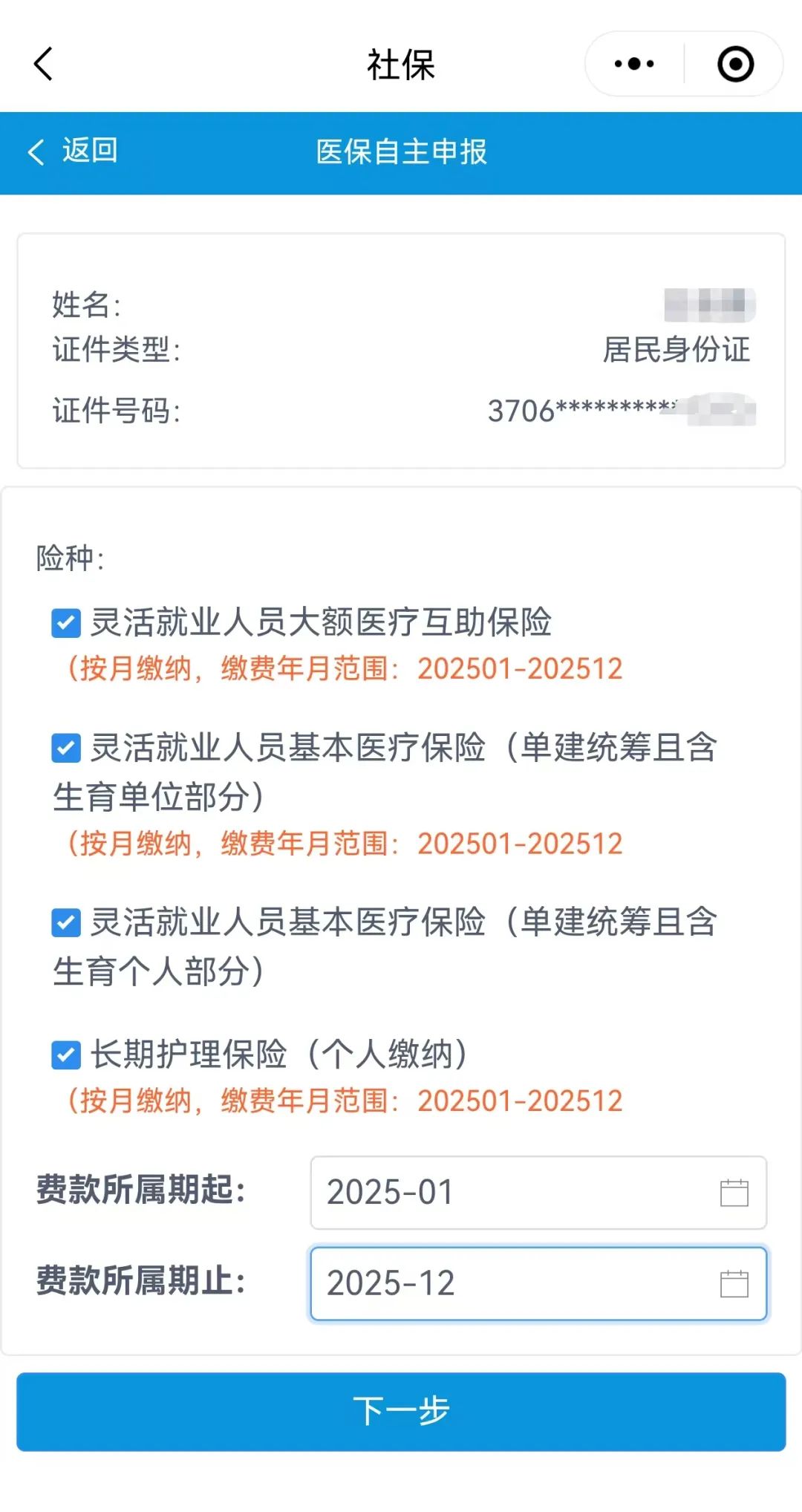Tap 返回 to go back

[x=73, y=151]
